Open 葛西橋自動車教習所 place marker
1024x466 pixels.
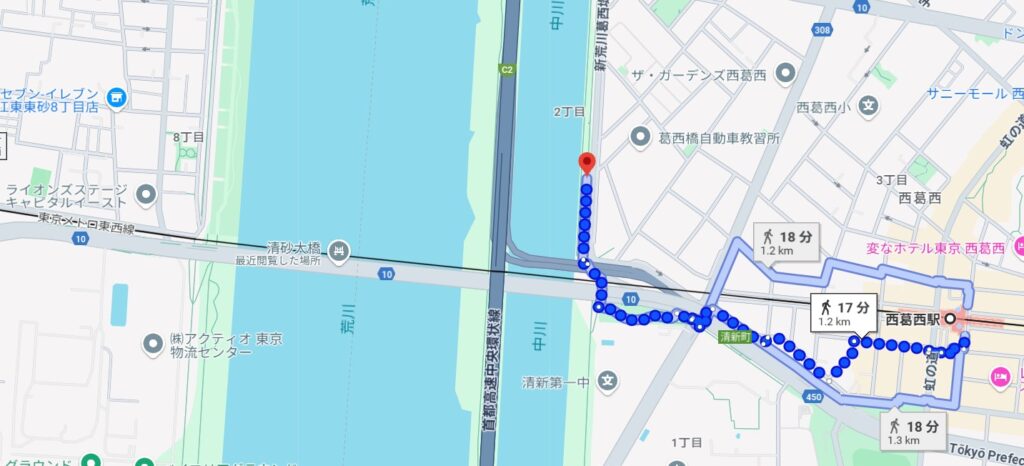pos(640,136)
